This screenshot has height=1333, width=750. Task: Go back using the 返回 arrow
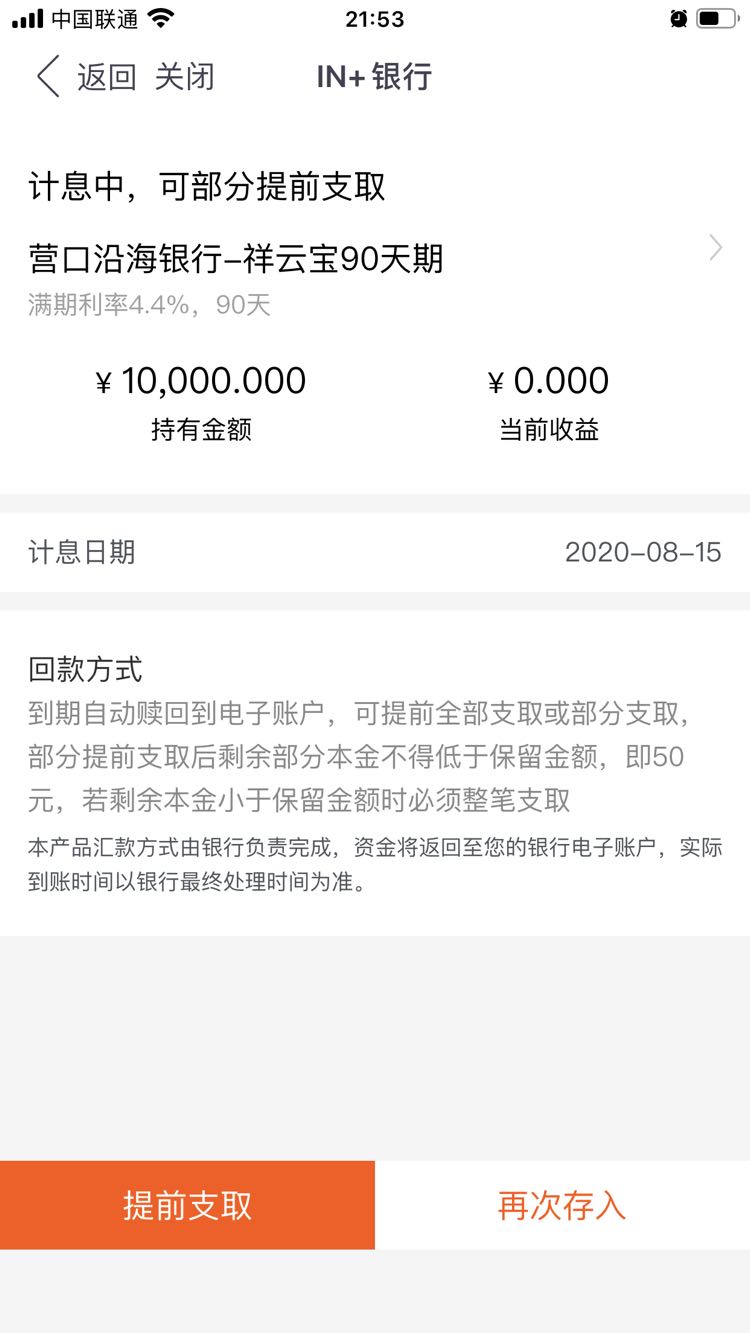pos(86,77)
